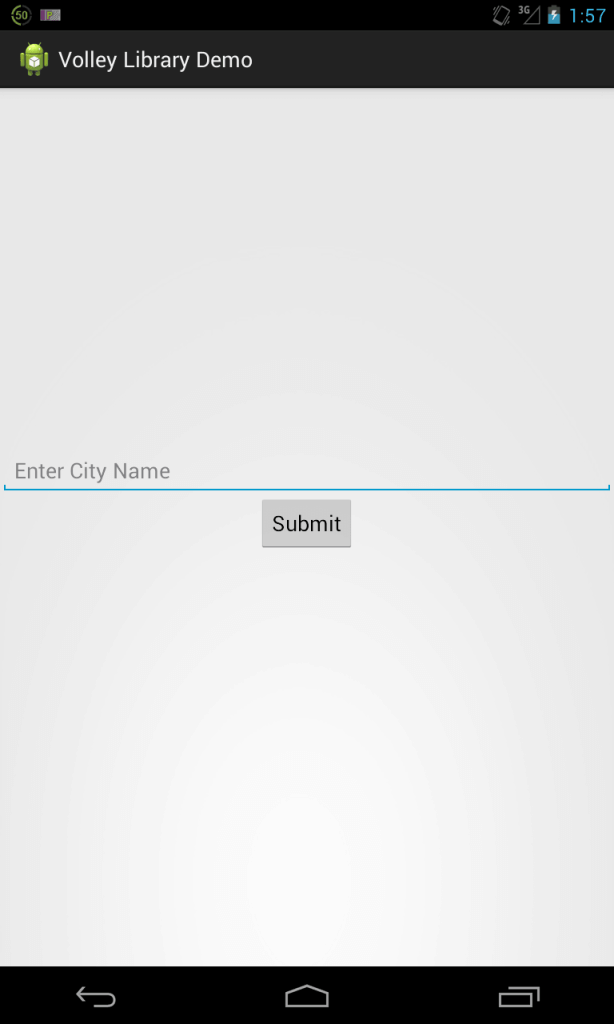This screenshot has width=614, height=1024.
Task: Focus the Enter City Name field
Action: pyautogui.click(x=306, y=471)
